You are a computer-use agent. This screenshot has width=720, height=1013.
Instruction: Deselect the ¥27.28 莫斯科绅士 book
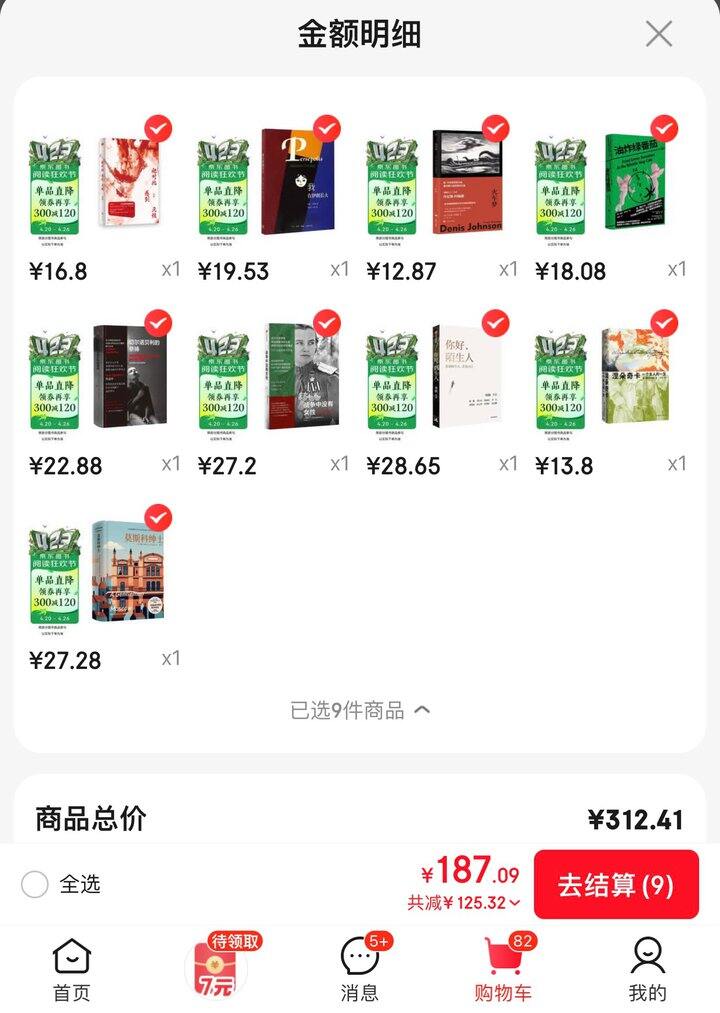(x=158, y=518)
